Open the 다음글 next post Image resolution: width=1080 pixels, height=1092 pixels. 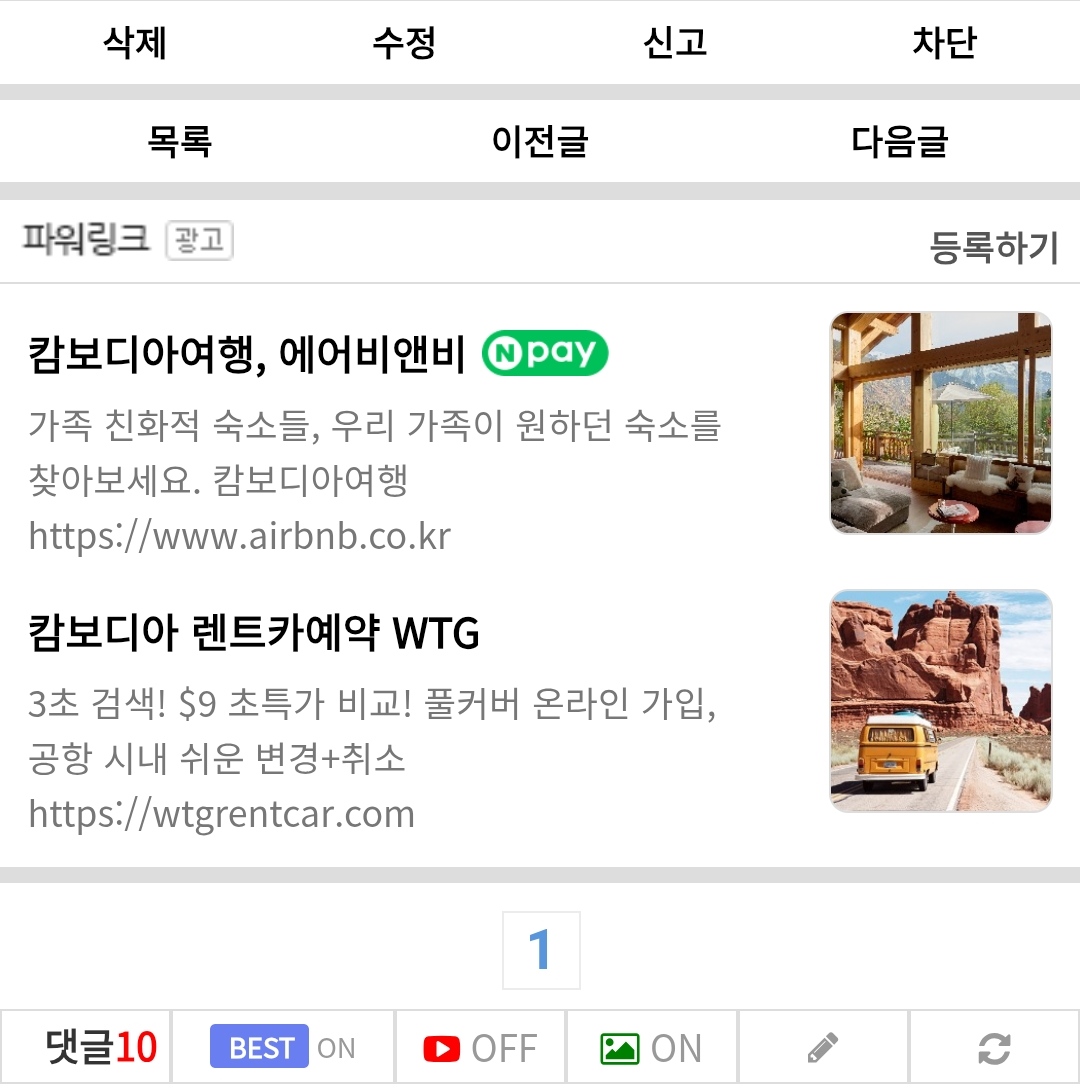click(x=899, y=141)
